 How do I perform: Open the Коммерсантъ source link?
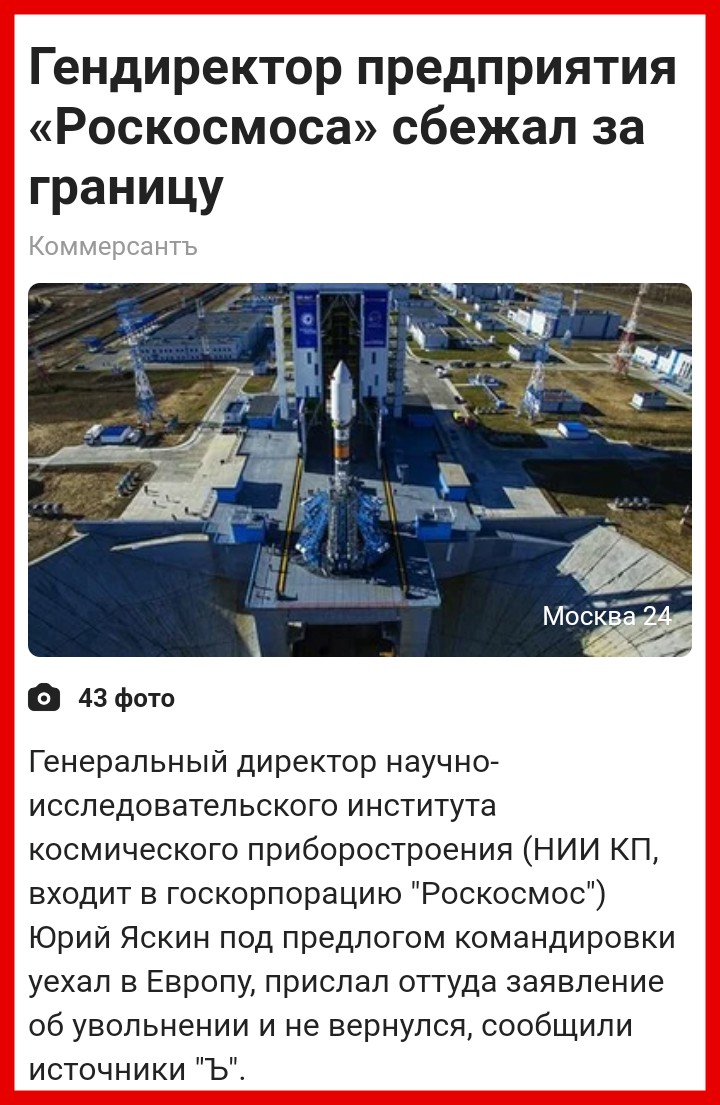[x=113, y=246]
